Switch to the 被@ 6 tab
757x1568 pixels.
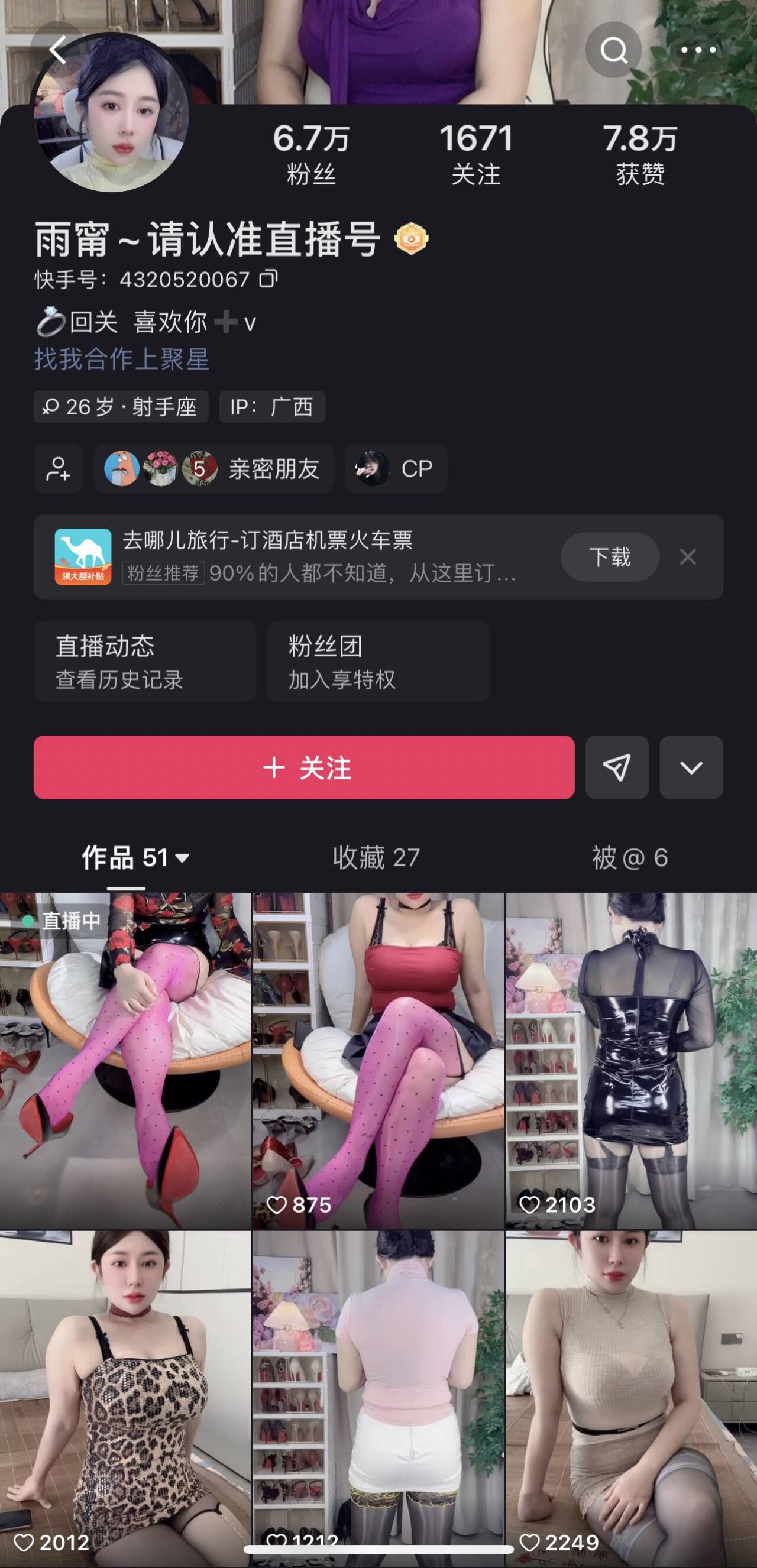[630, 858]
